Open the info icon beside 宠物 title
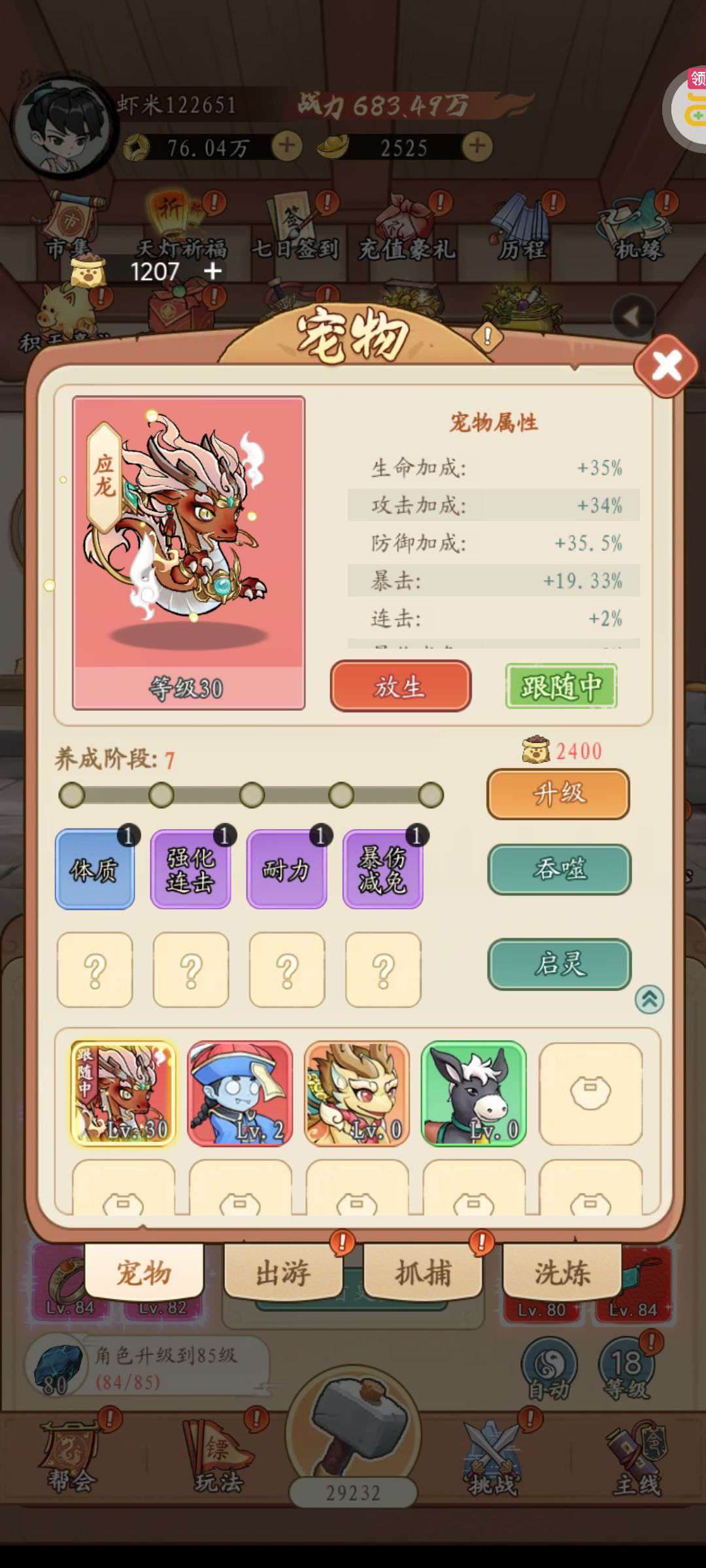This screenshot has height=1568, width=706. (x=487, y=337)
